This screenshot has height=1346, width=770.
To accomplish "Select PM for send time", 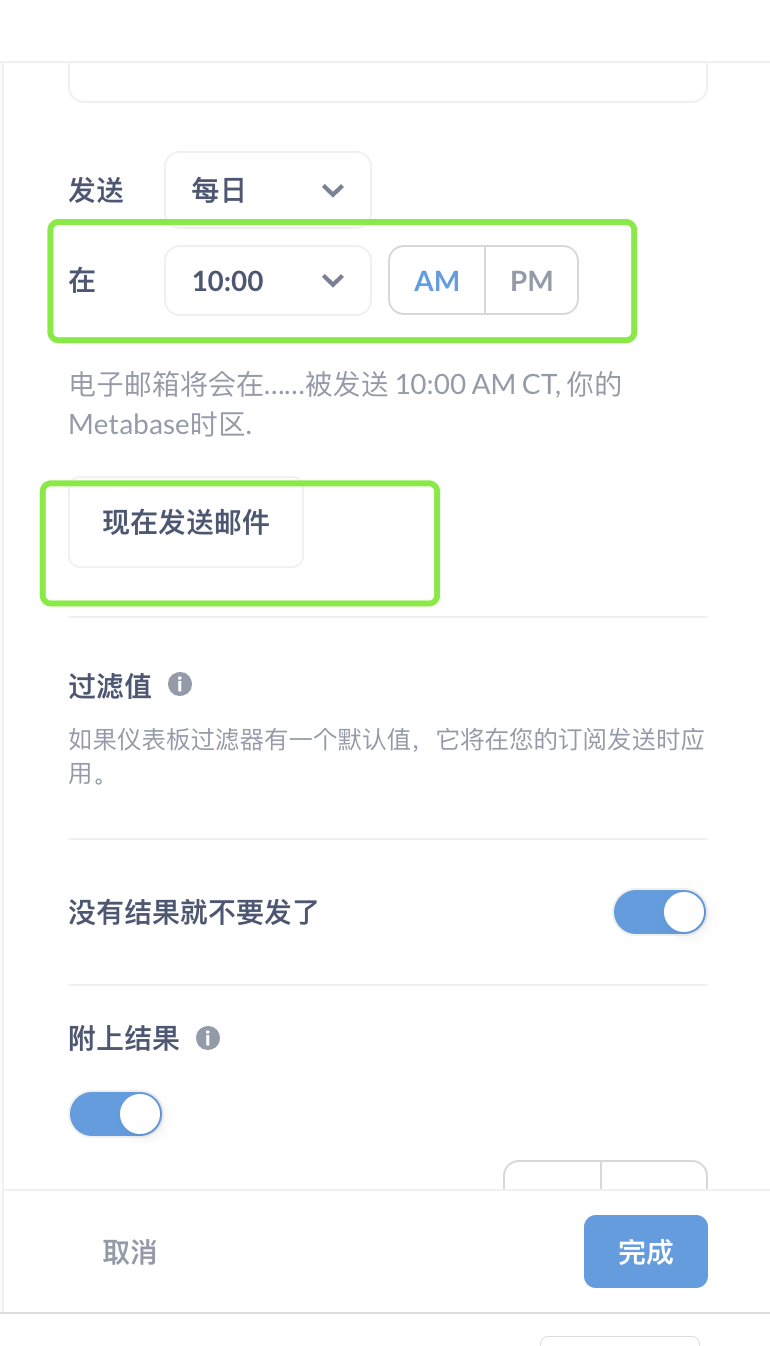I will point(532,281).
